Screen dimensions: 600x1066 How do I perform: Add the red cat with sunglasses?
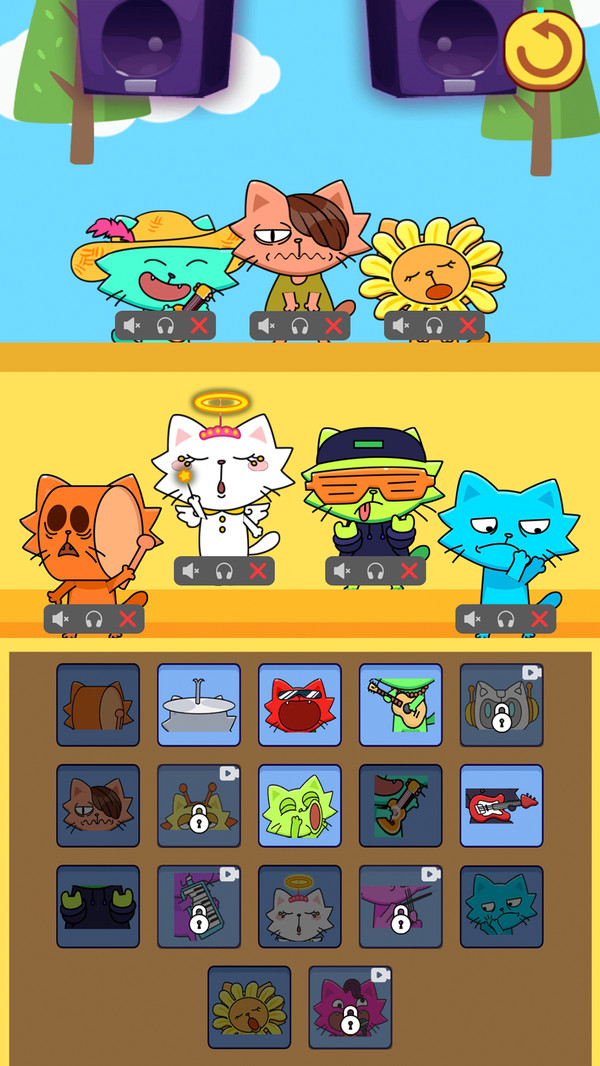pos(300,705)
